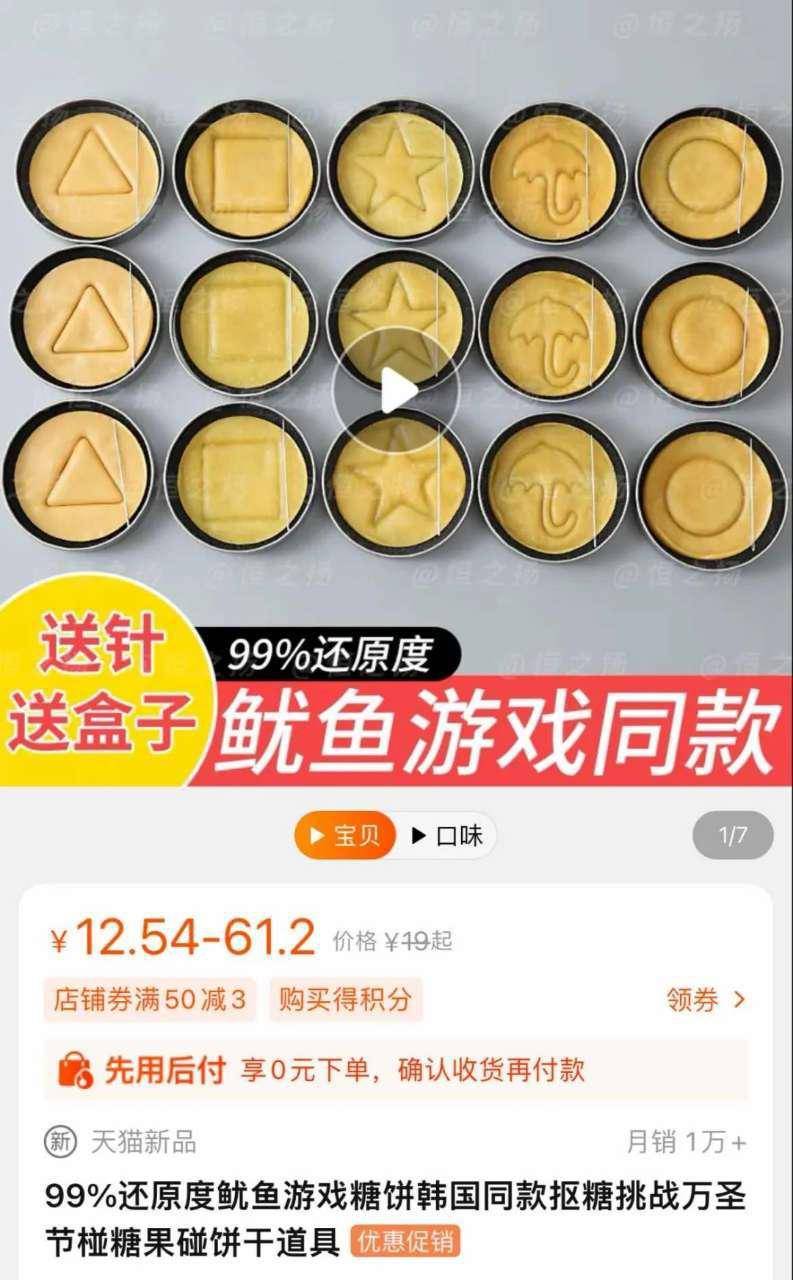Viewport: 793px width, 1280px height.
Task: Tap 领券 to claim a coupon
Action: click(x=706, y=999)
